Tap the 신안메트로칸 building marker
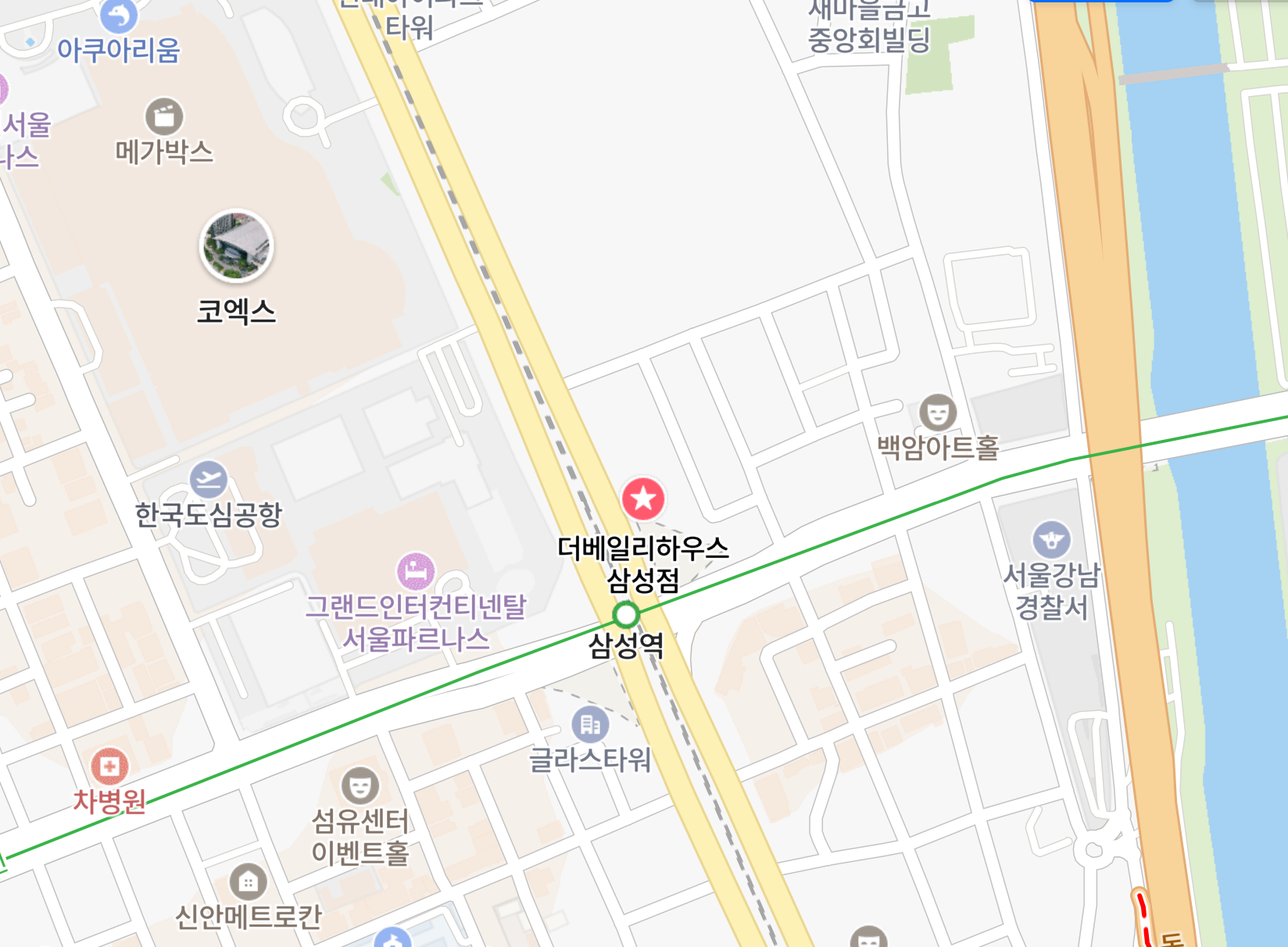The height and width of the screenshot is (947, 1288). [x=249, y=883]
